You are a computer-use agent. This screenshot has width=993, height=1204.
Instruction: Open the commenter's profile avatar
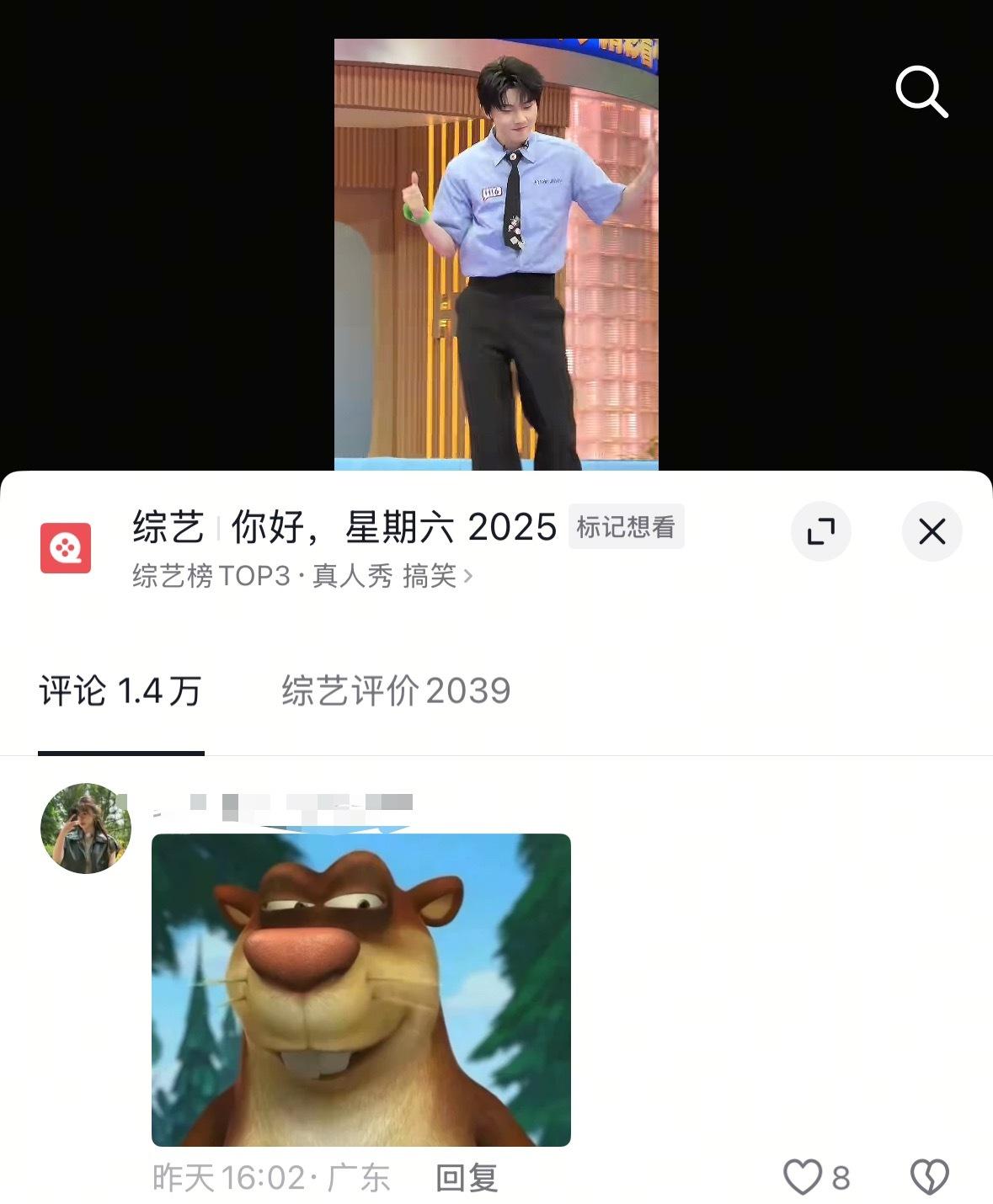pos(86,828)
